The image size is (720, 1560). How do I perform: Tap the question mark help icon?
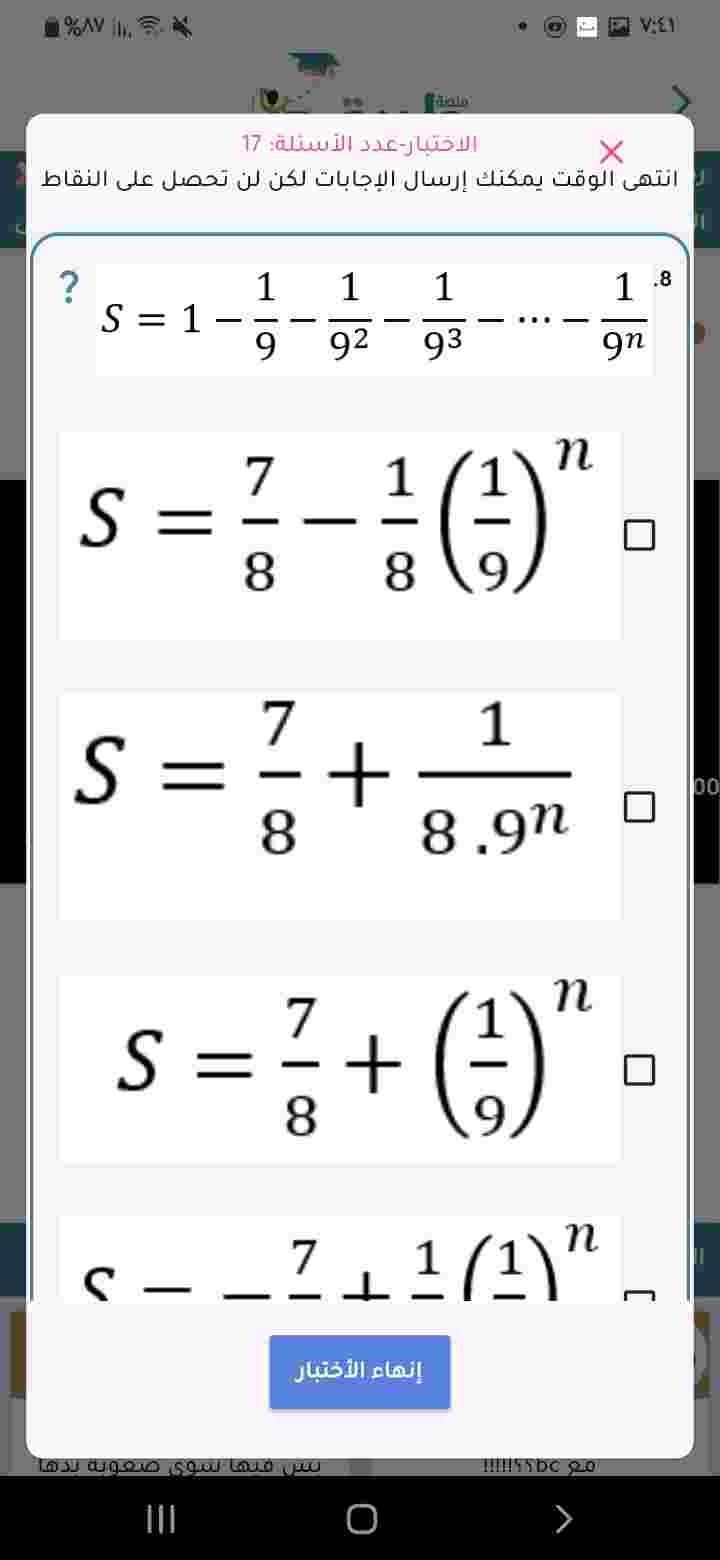coord(68,288)
